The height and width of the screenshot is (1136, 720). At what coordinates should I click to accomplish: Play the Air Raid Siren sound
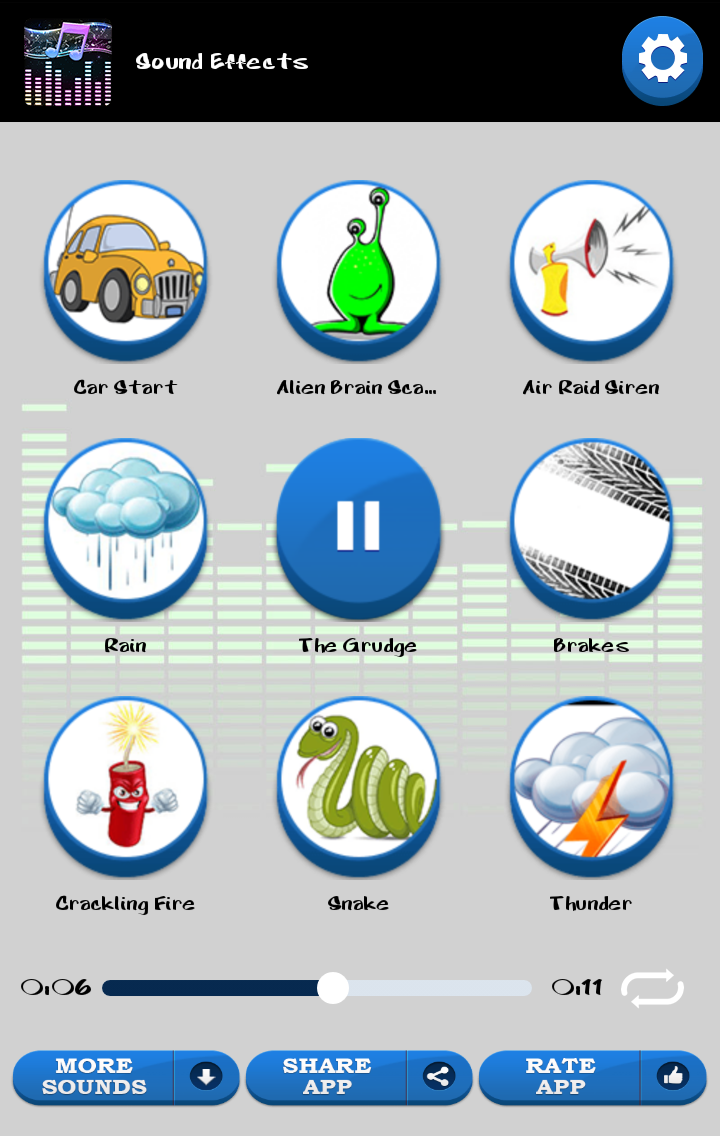pos(591,265)
